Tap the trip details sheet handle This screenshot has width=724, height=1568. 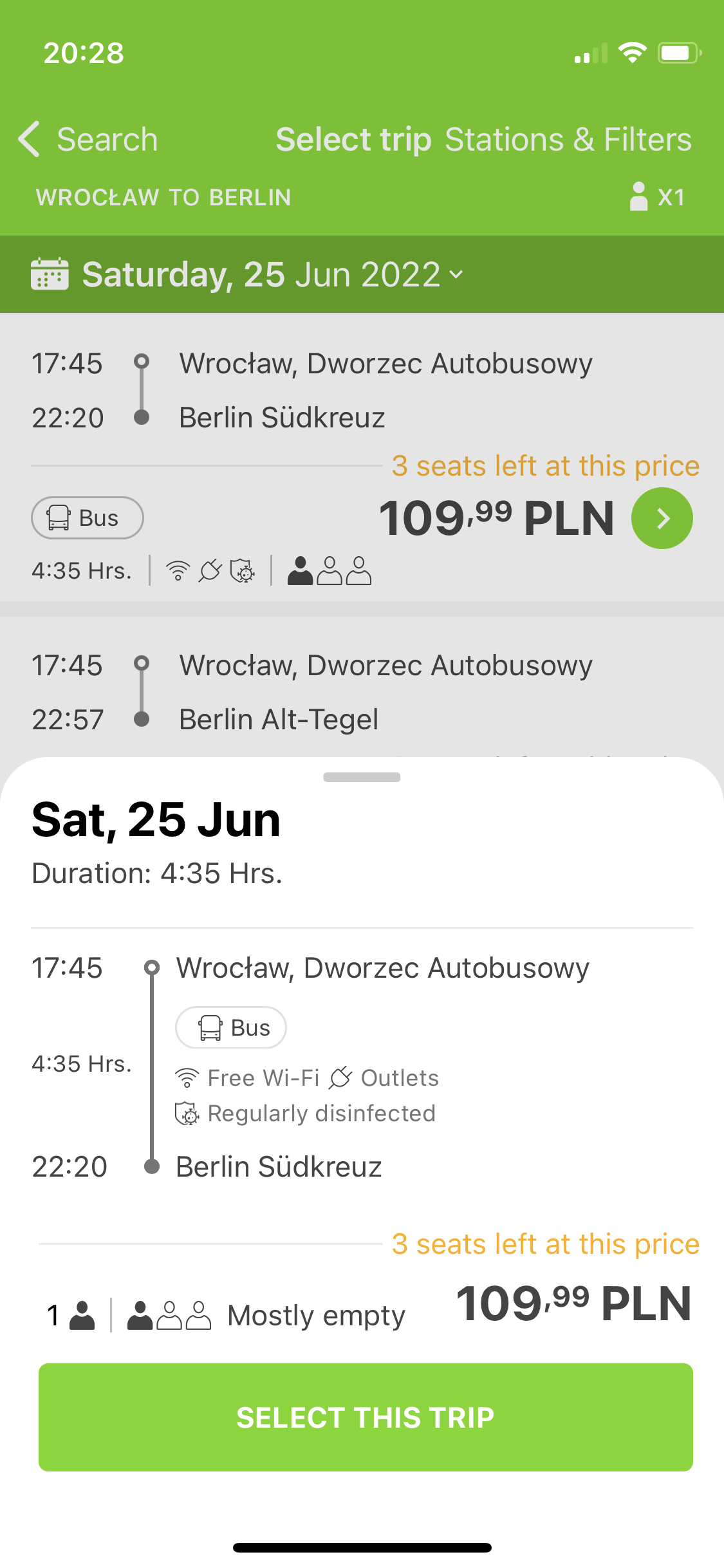coord(362,777)
